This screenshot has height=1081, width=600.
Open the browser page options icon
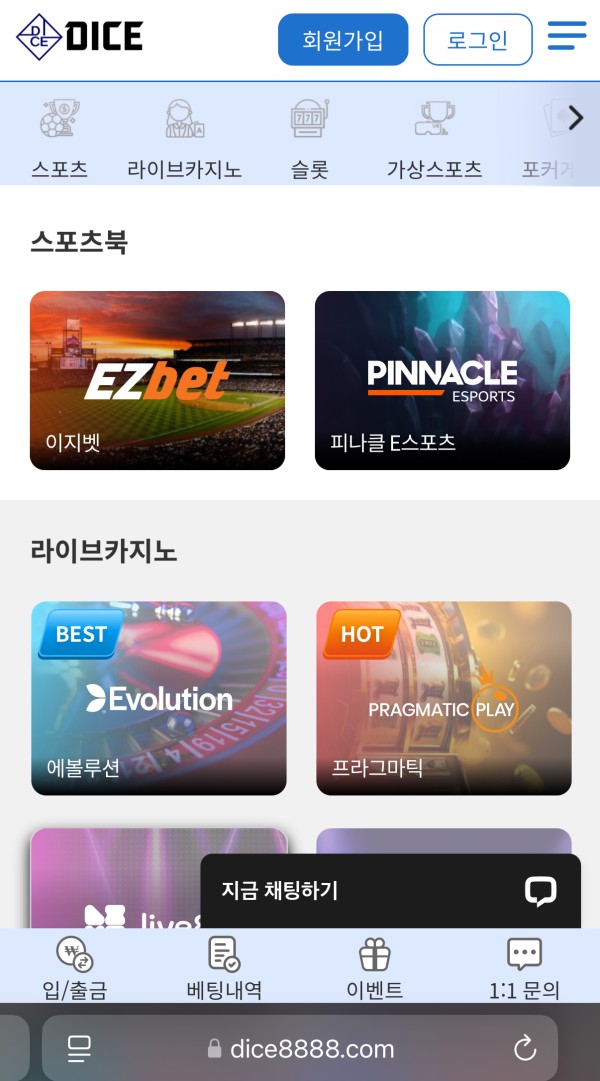point(79,1048)
